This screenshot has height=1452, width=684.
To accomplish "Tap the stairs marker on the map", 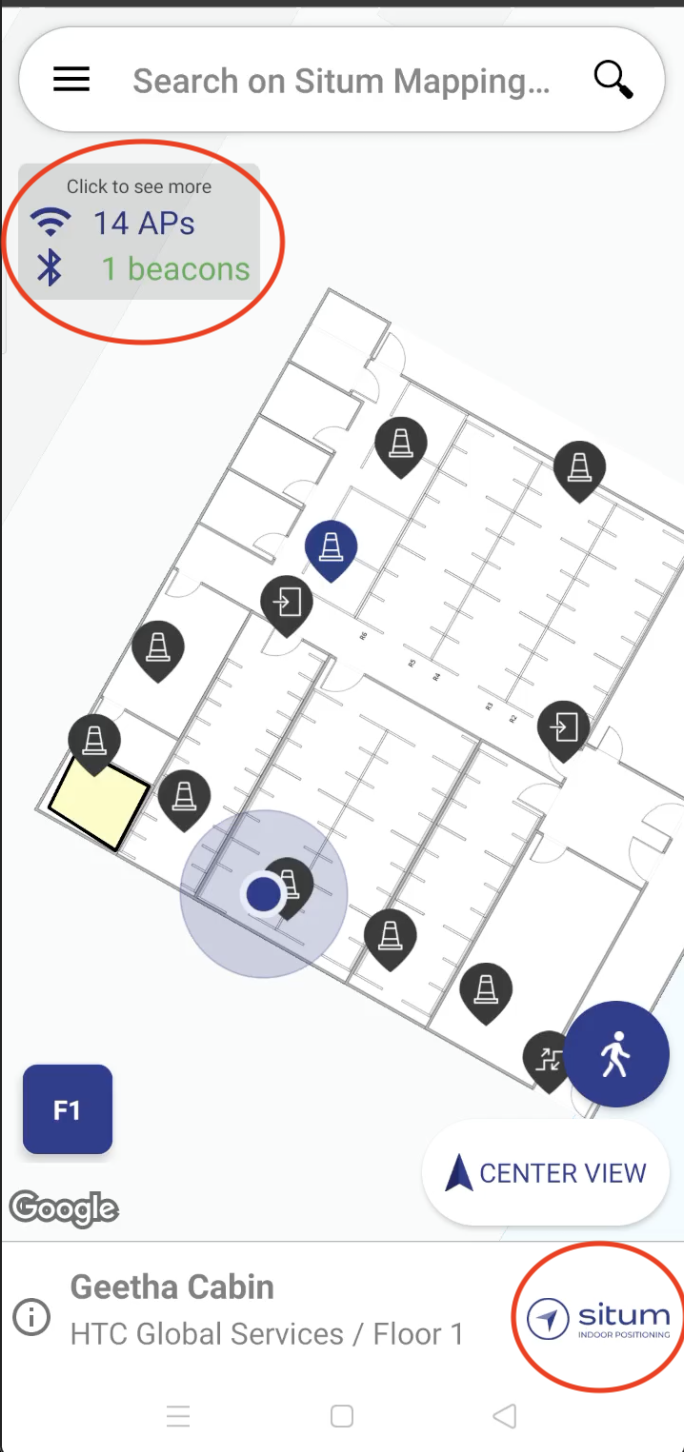I will click(x=546, y=1058).
